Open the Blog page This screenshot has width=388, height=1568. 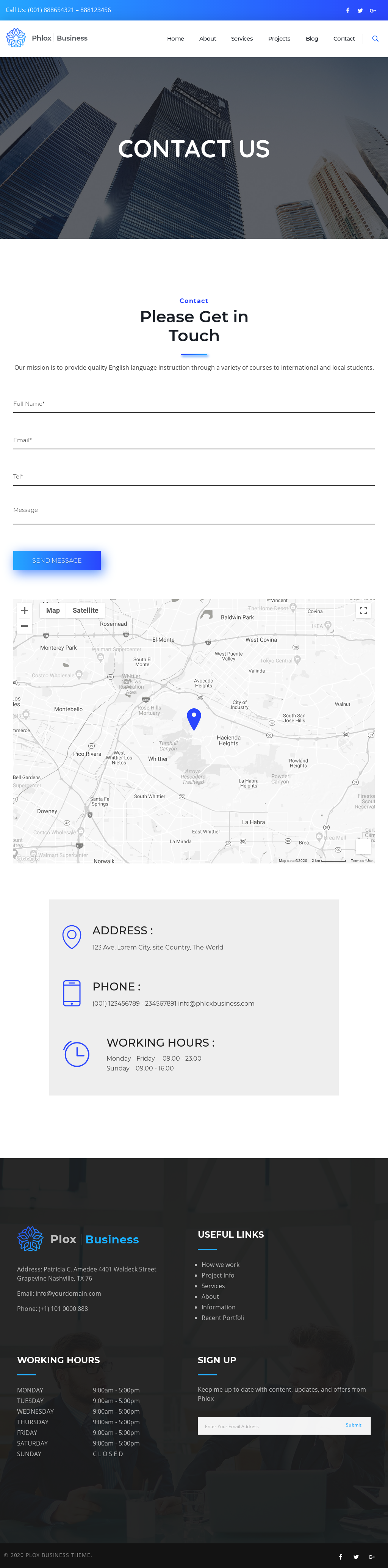pyautogui.click(x=311, y=38)
